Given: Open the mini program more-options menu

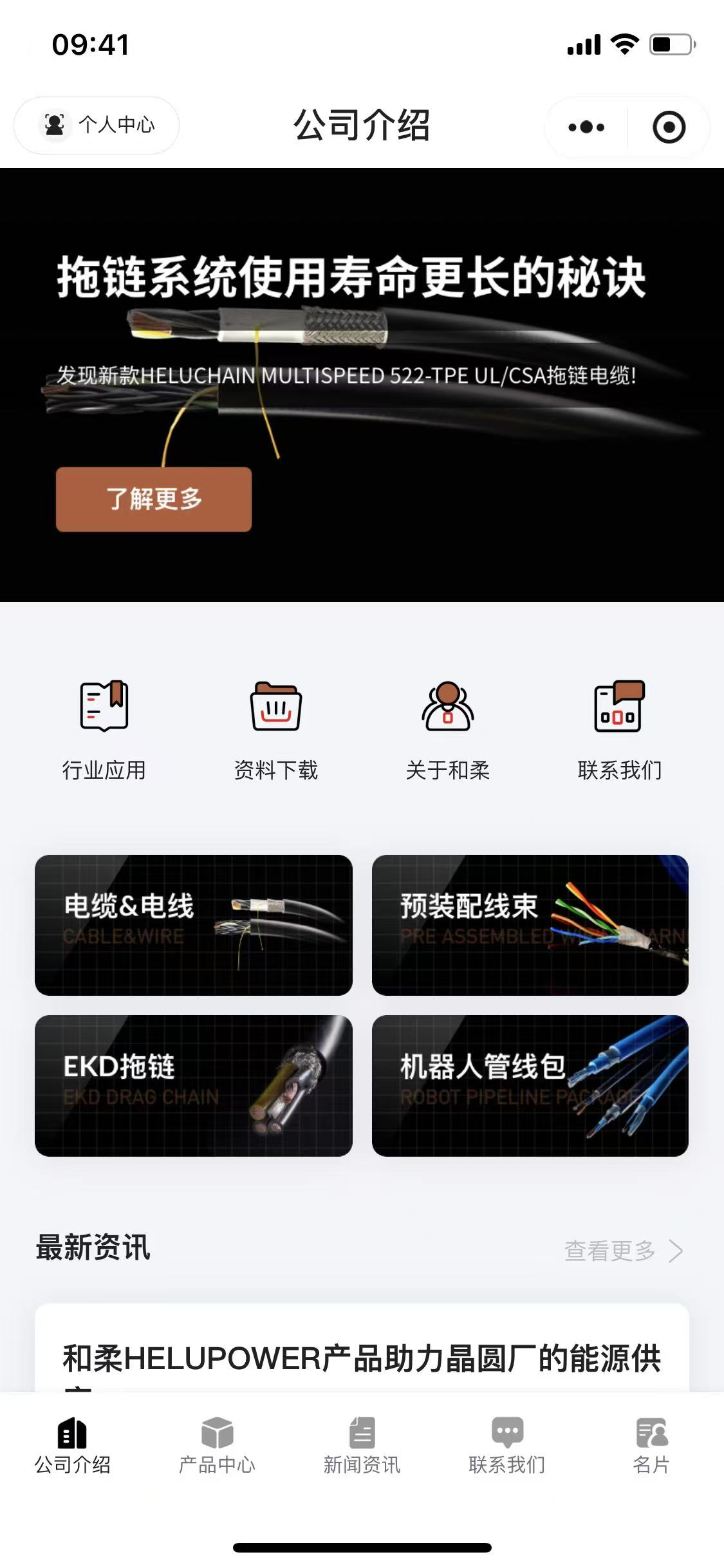Looking at the screenshot, I should [586, 127].
